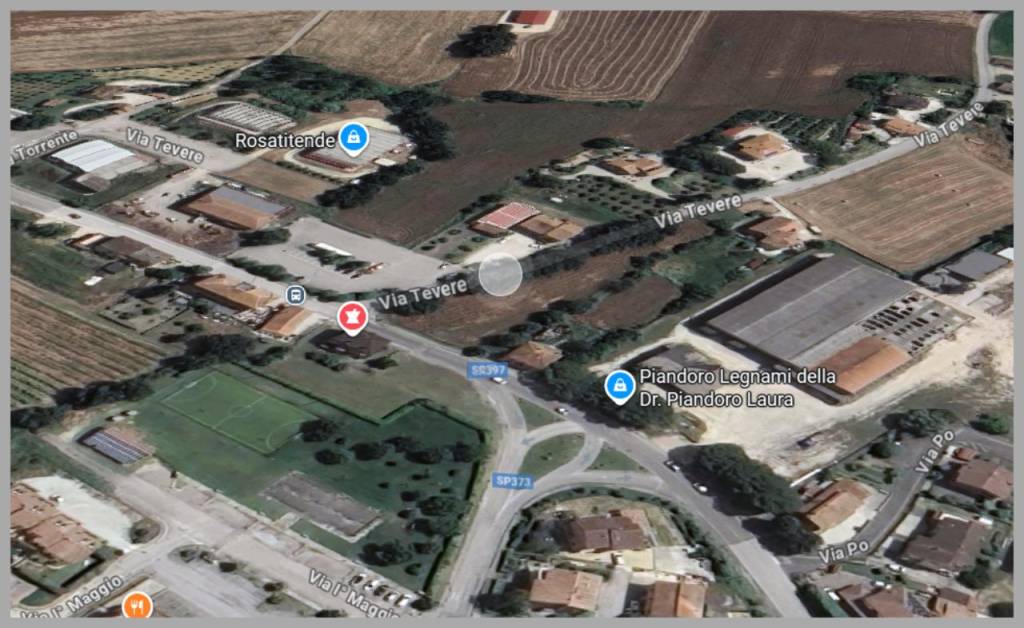Viewport: 1024px width, 628px height.
Task: Select the orange restaurant pin
Action: 137,604
